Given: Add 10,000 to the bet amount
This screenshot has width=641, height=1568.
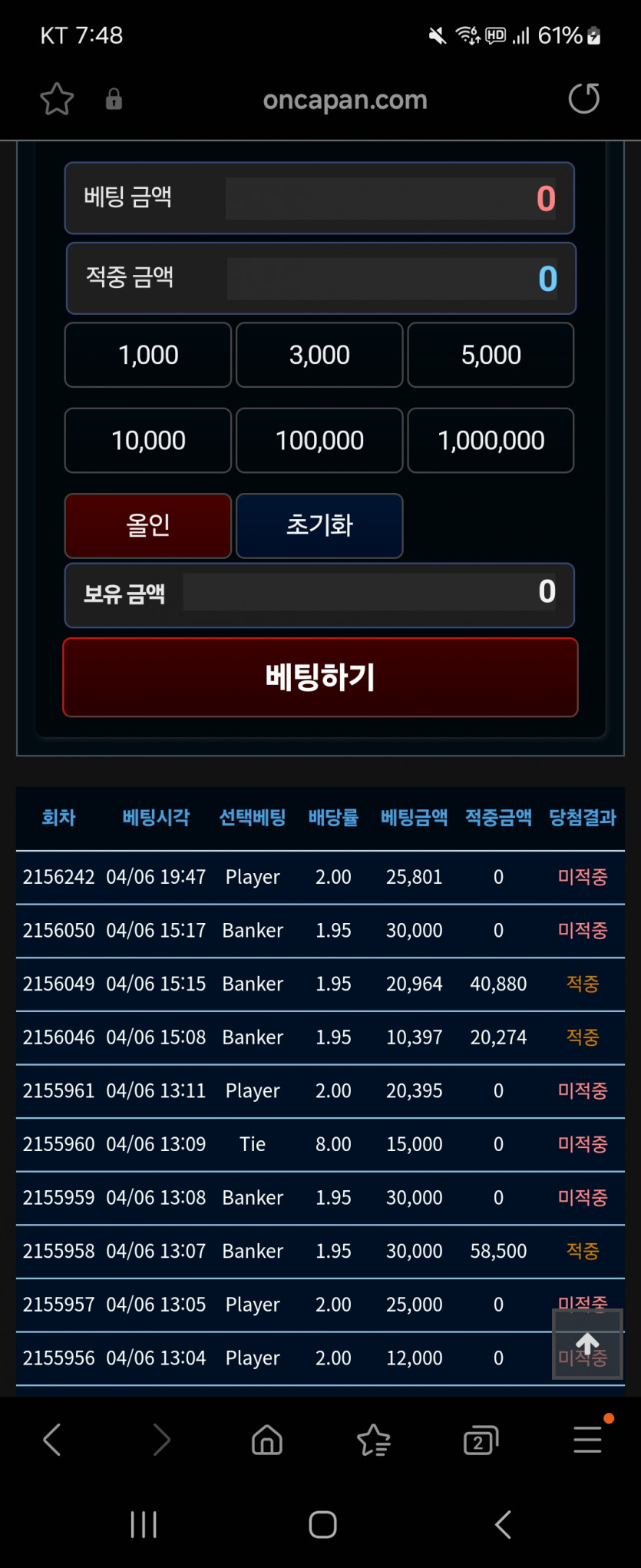Looking at the screenshot, I should point(148,440).
